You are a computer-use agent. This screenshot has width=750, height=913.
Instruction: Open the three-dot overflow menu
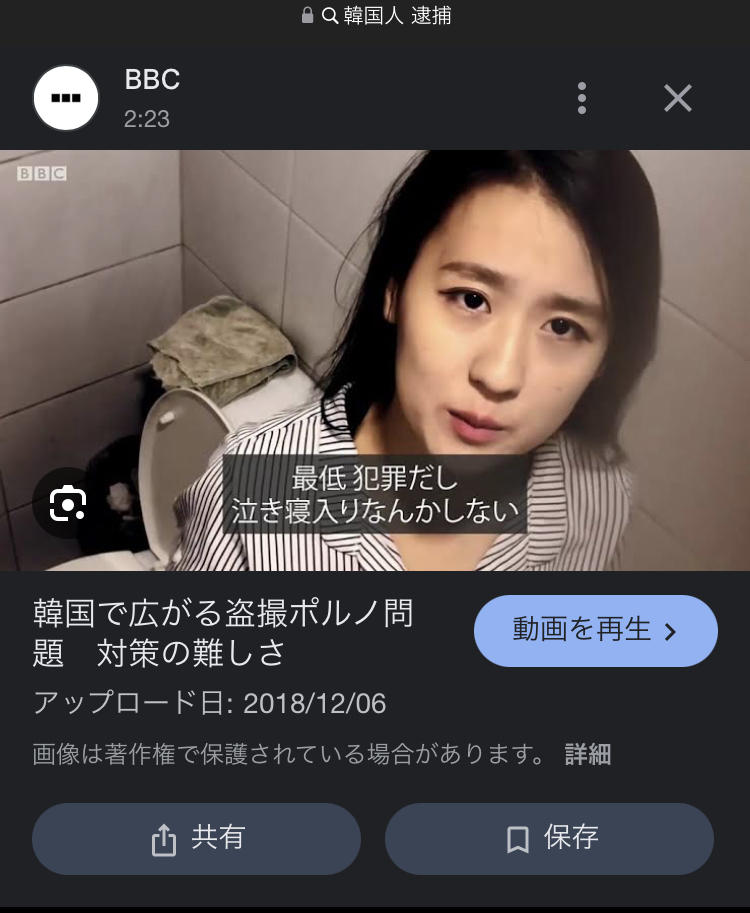(582, 98)
